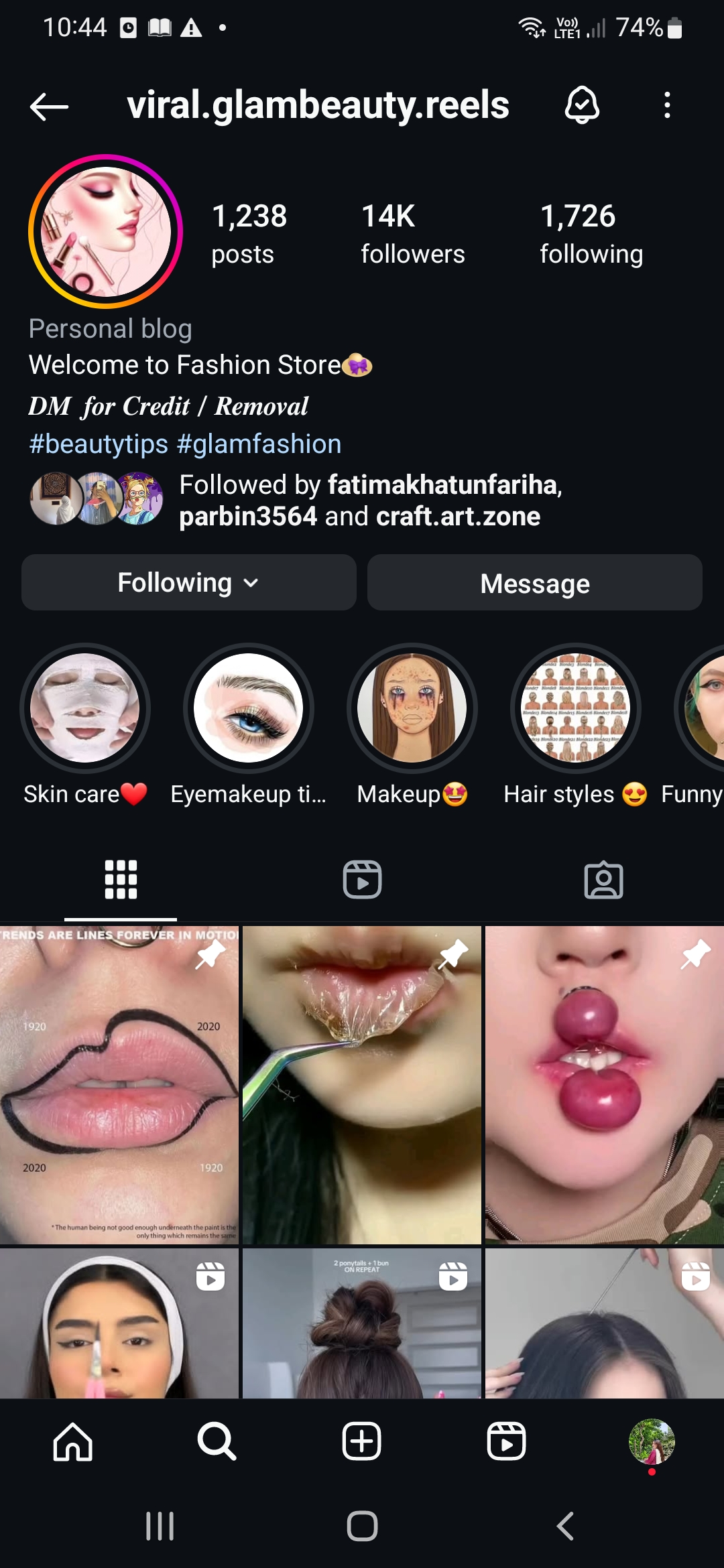Screen dimensions: 724x1568
Task: Open the Skin care highlight
Action: click(x=85, y=708)
